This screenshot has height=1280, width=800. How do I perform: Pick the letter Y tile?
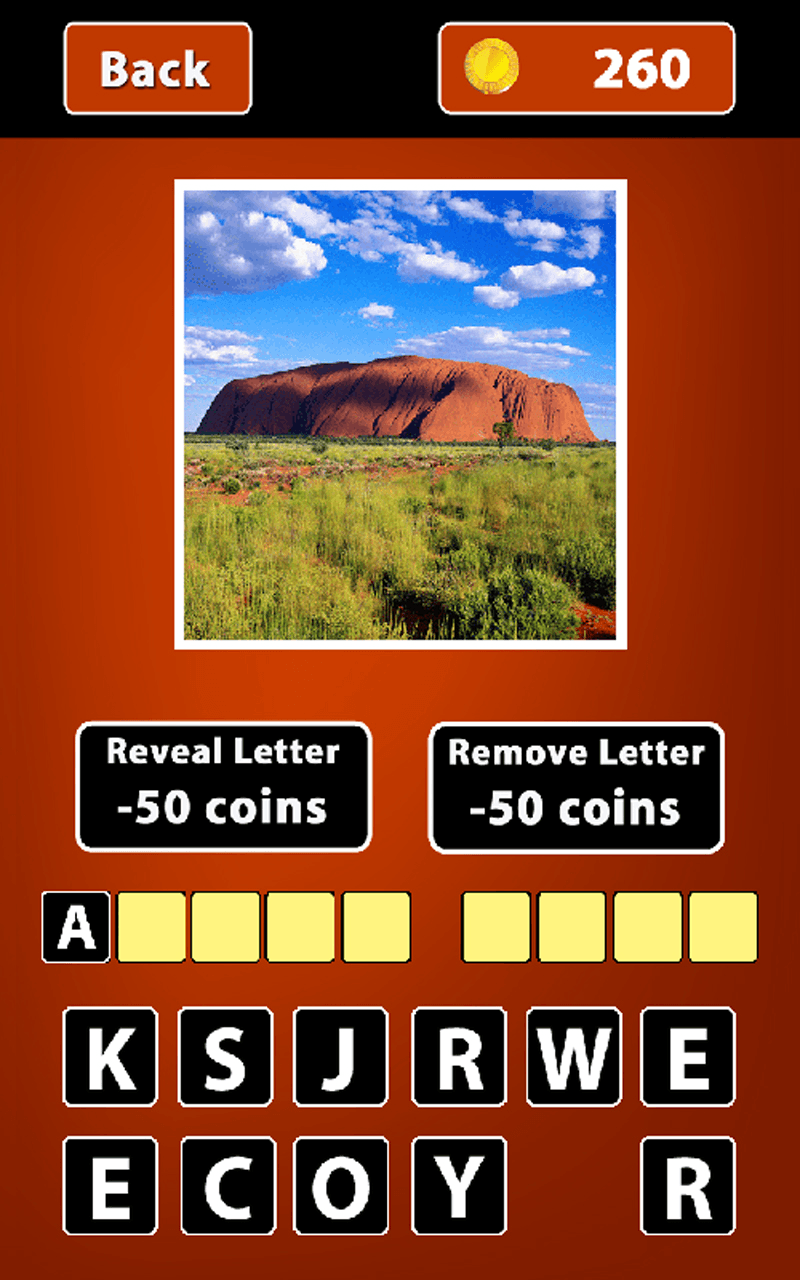[x=458, y=1186]
